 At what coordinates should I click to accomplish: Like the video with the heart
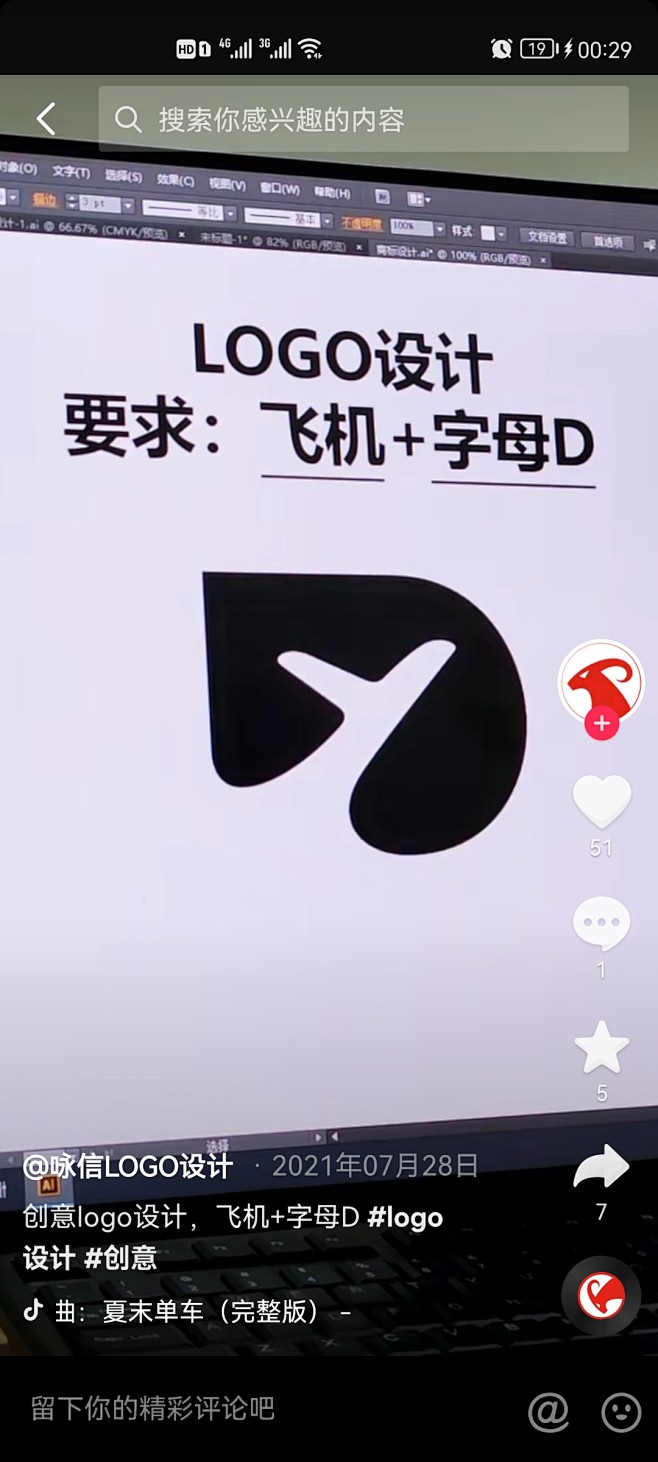click(x=601, y=802)
